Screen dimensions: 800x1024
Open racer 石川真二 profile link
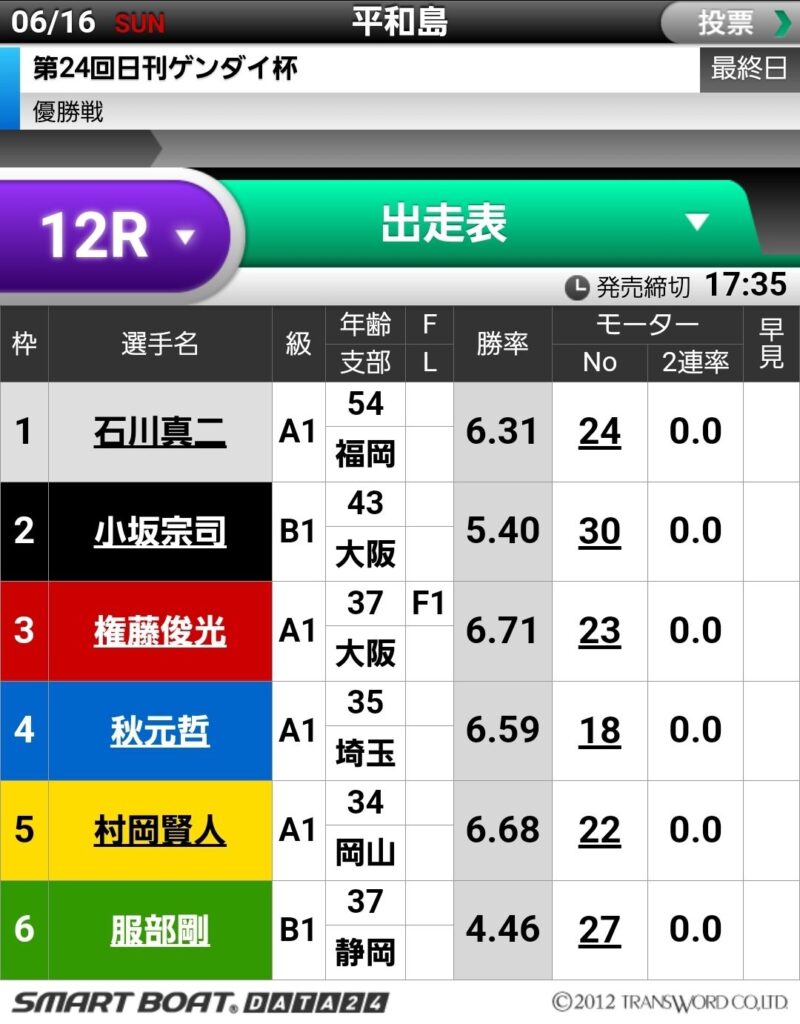pyautogui.click(x=160, y=432)
